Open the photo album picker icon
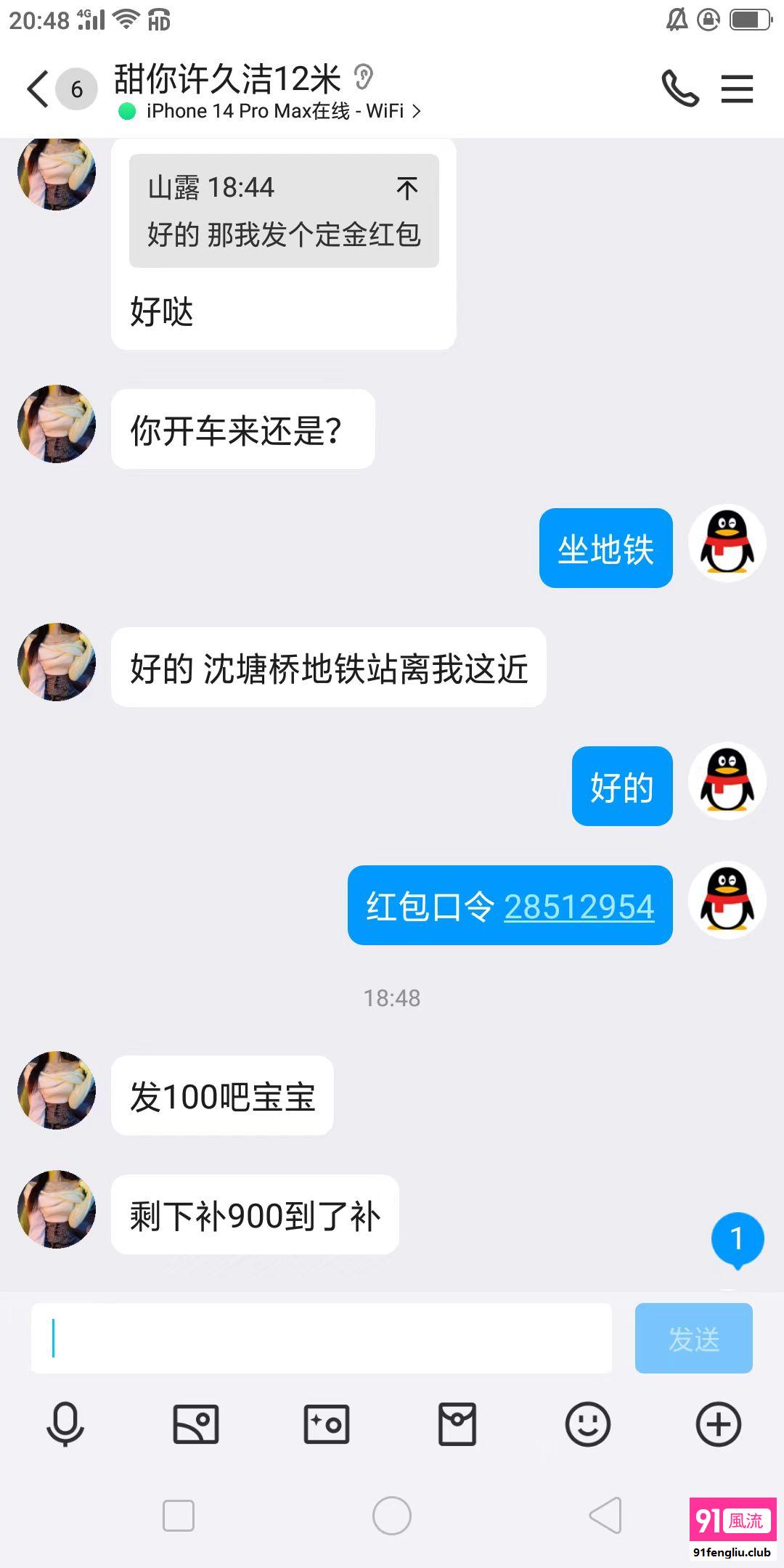The height and width of the screenshot is (1568, 784). pyautogui.click(x=196, y=1424)
